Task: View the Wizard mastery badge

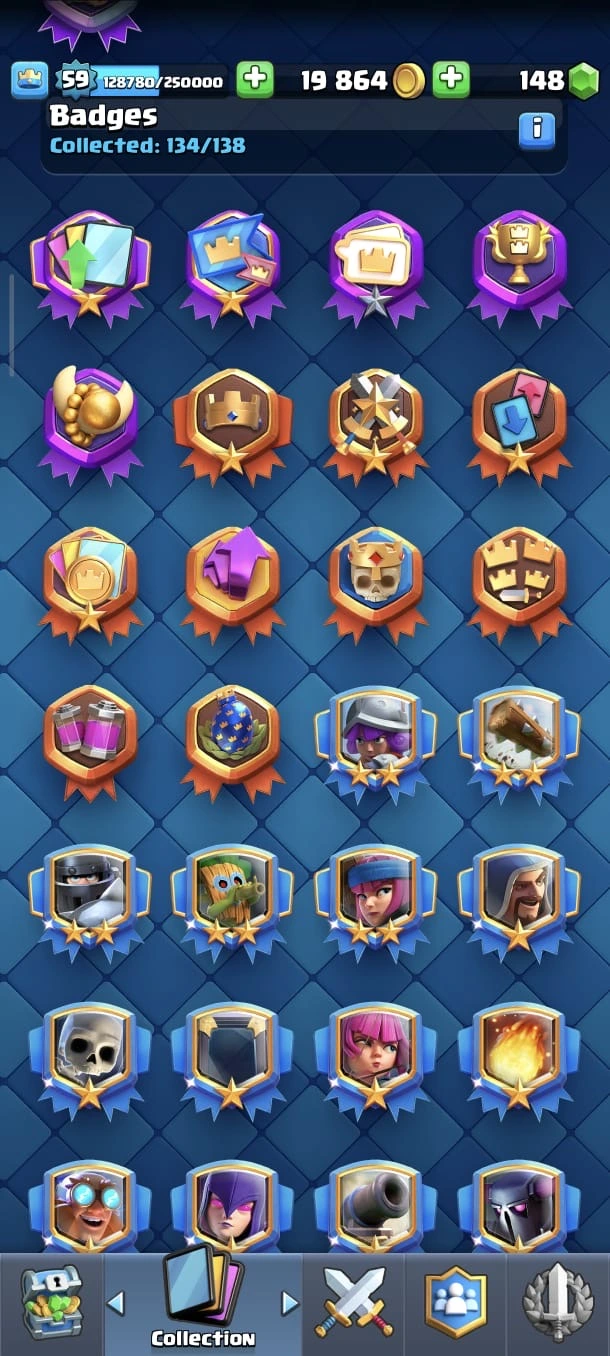Action: (x=518, y=897)
